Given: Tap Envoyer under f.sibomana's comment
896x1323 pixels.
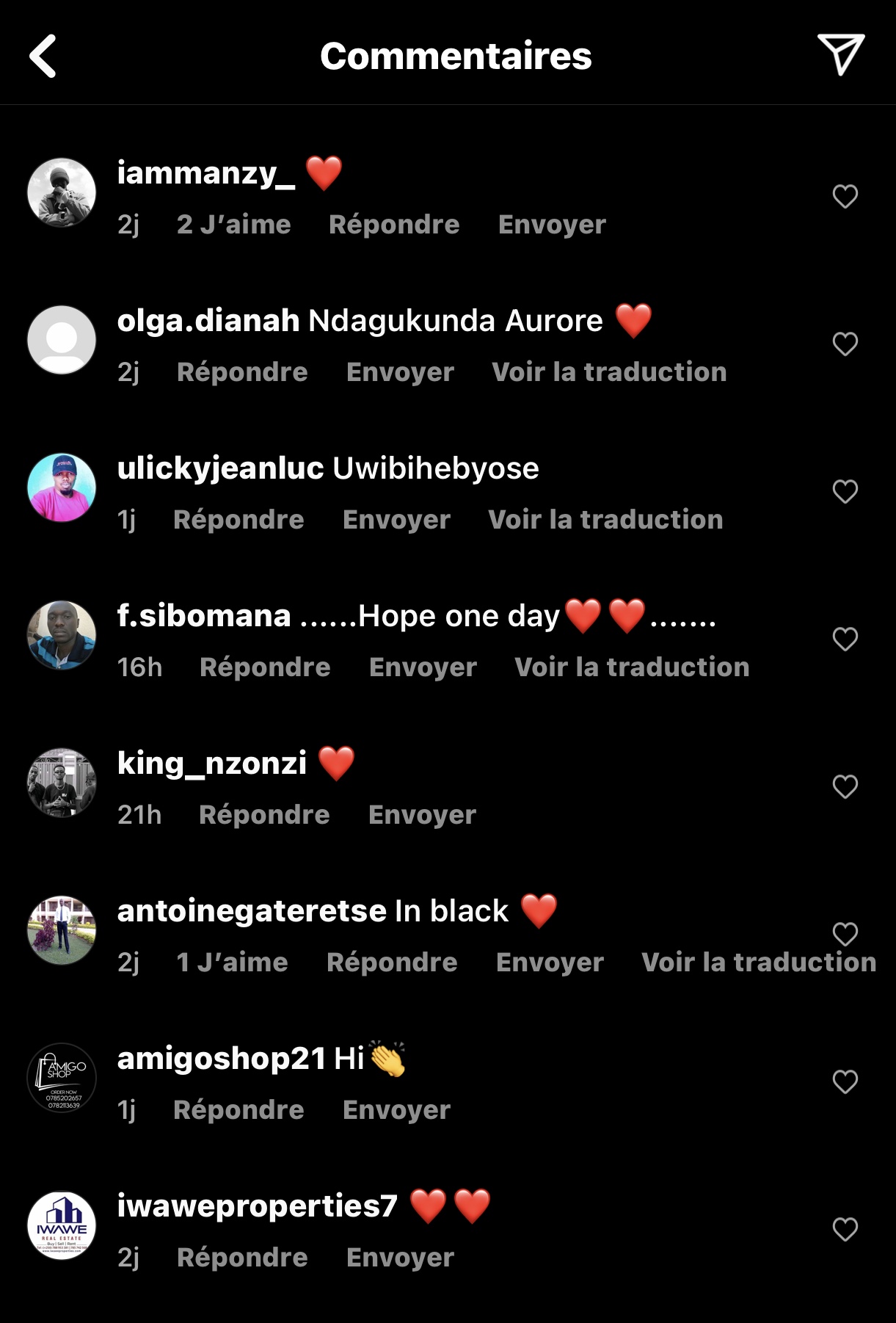Looking at the screenshot, I should pos(423,667).
